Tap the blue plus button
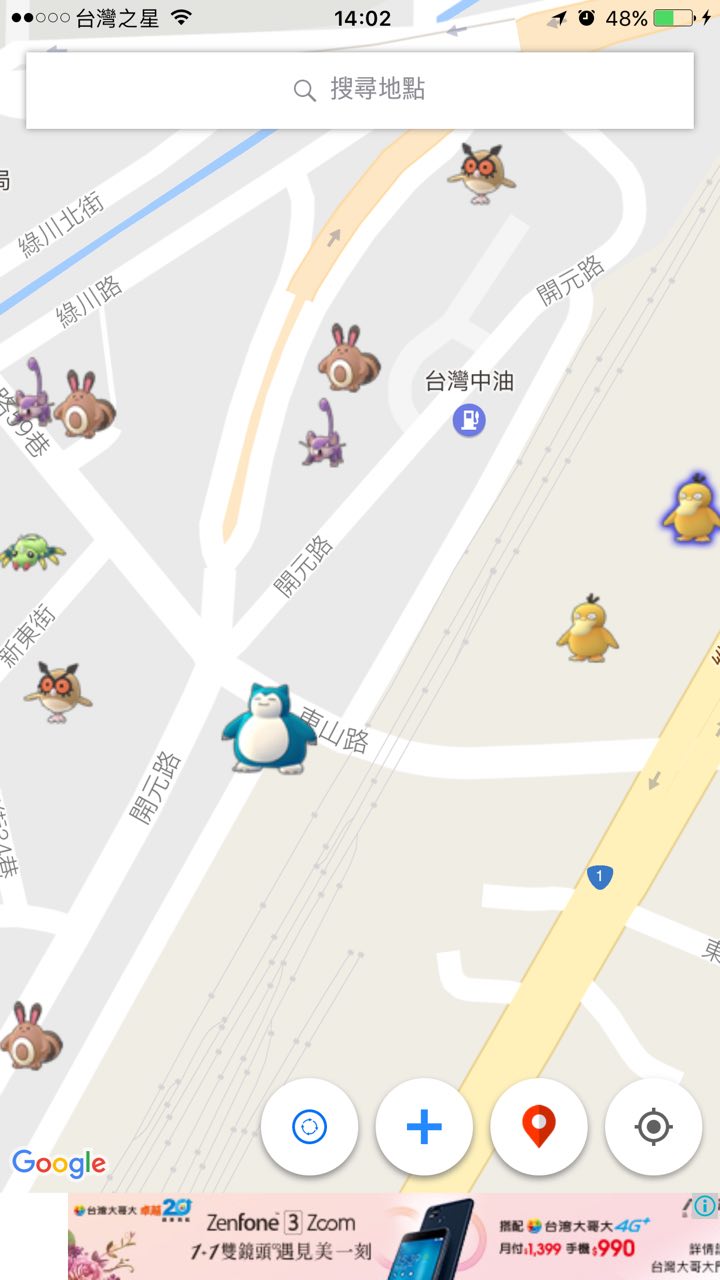Viewport: 720px width, 1280px height. tap(424, 1127)
